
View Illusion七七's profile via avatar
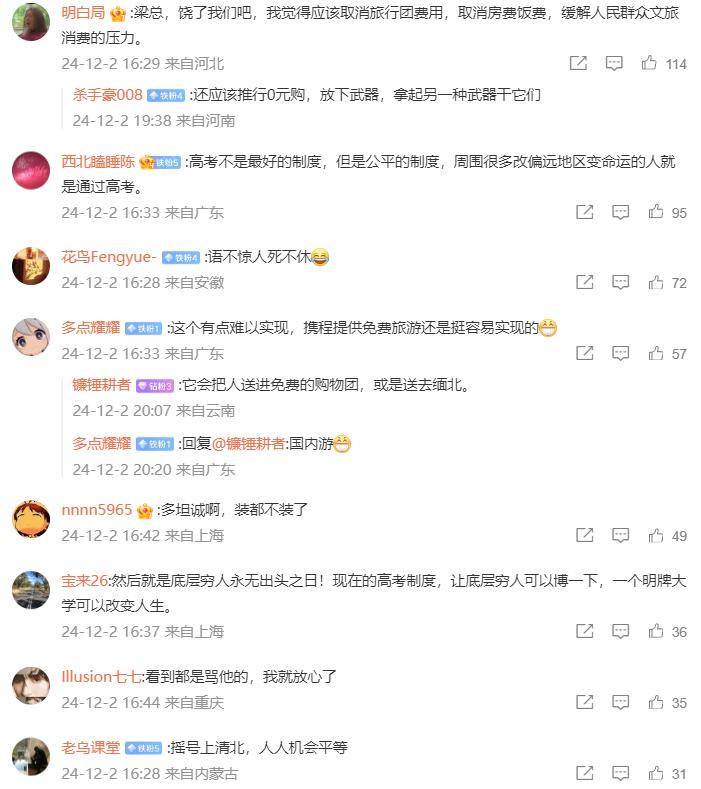pos(31,686)
